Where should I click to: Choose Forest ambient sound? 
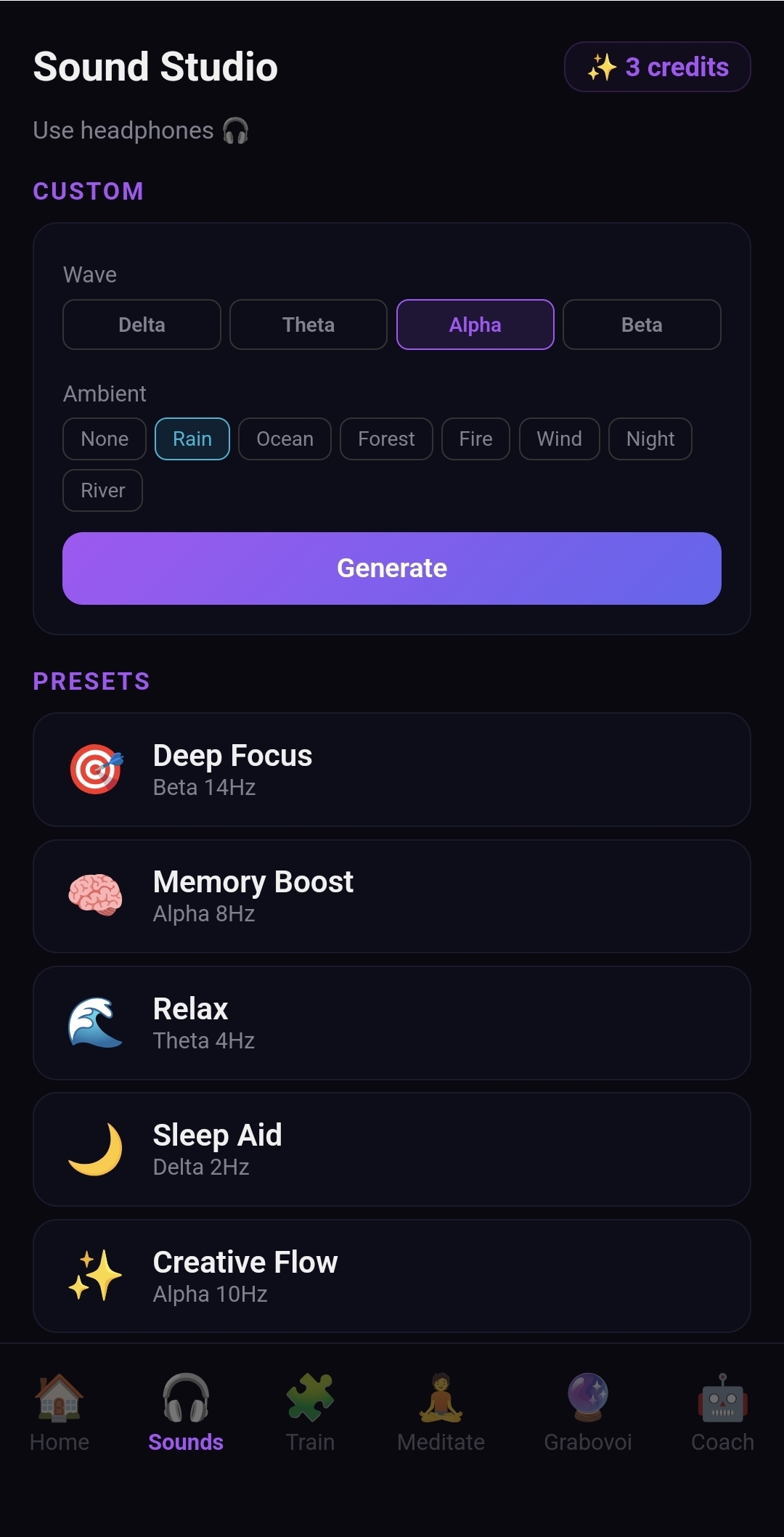386,439
